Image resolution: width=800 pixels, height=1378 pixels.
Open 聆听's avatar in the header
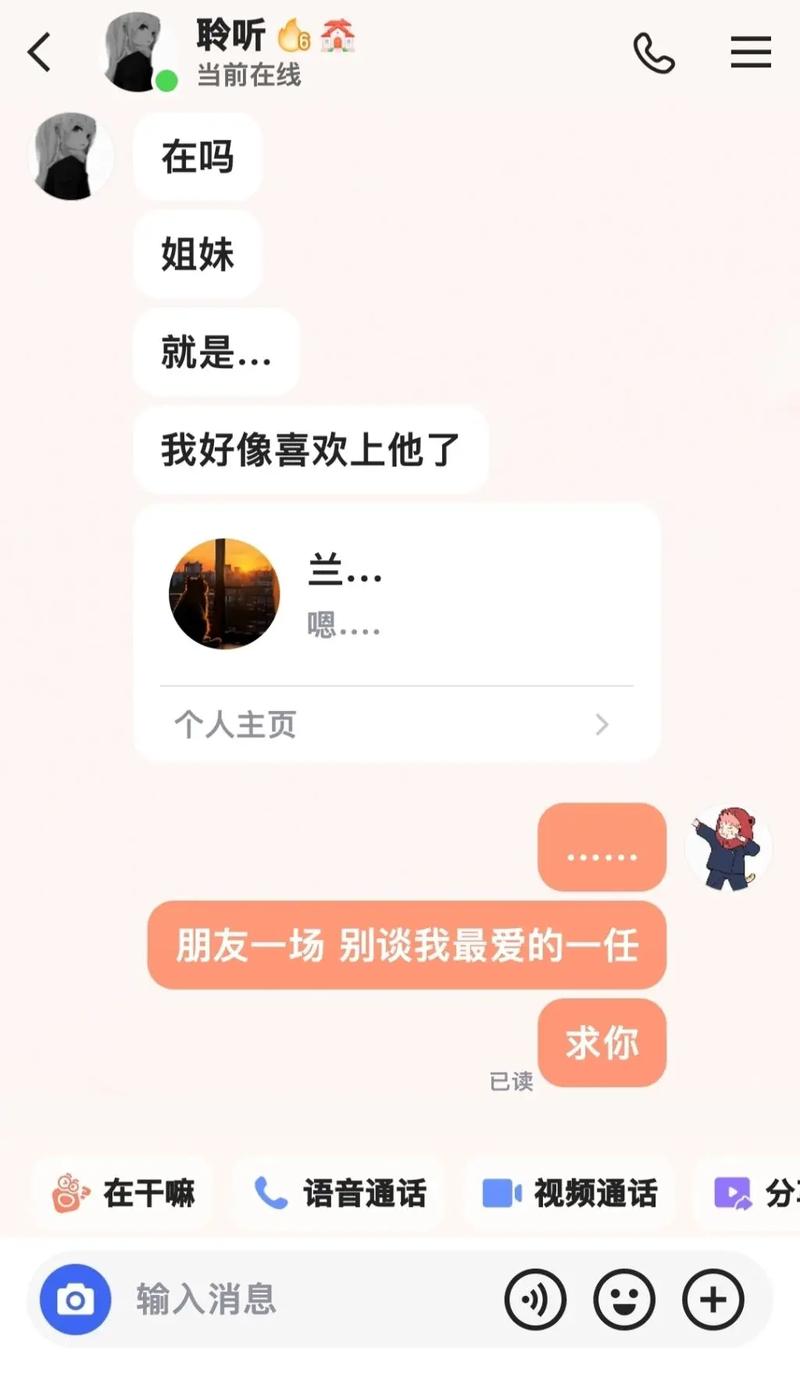(139, 52)
